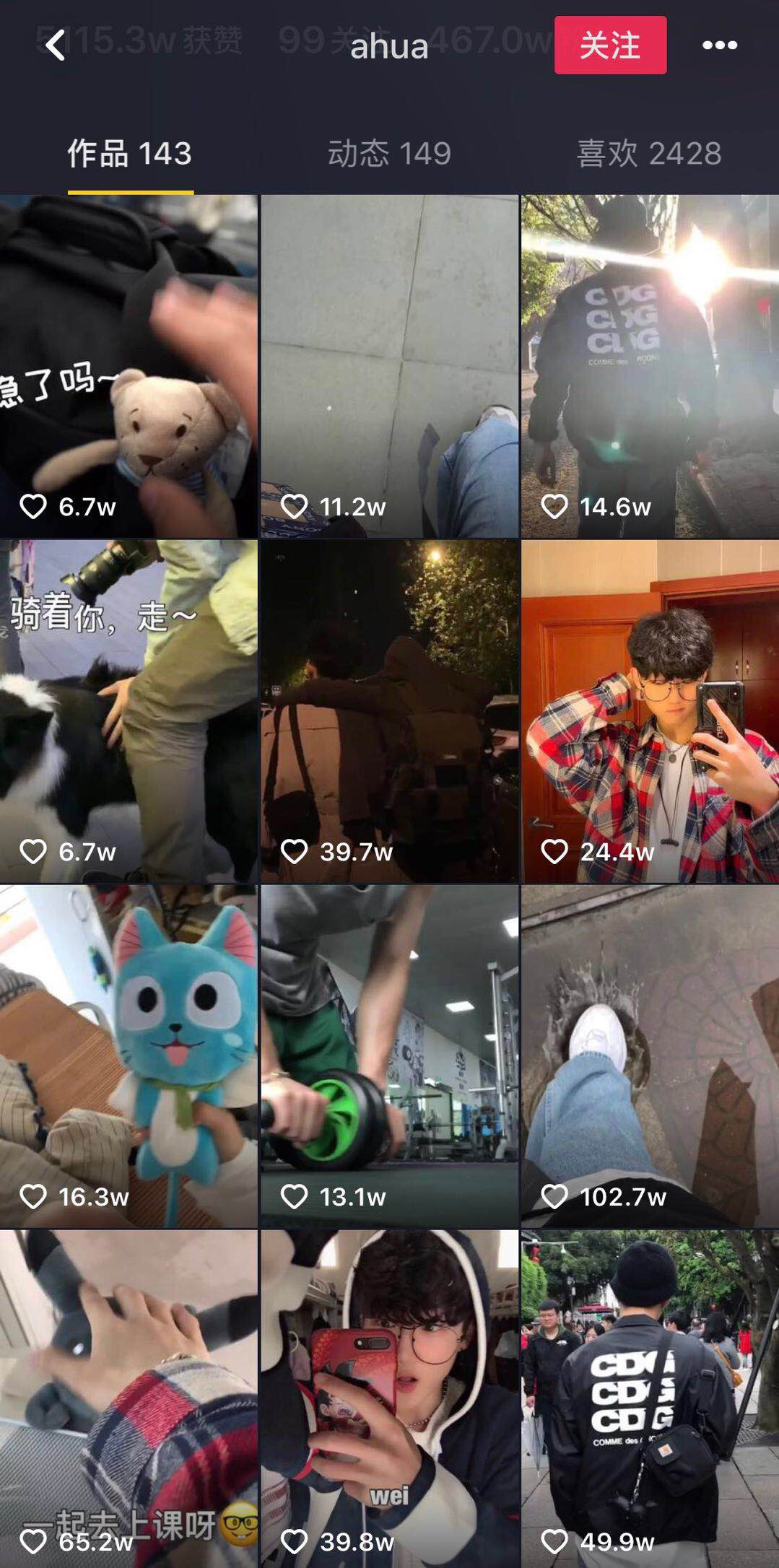The height and width of the screenshot is (1568, 779).
Task: Open the blue cat plush video, 16.3w likes
Action: [129, 1056]
